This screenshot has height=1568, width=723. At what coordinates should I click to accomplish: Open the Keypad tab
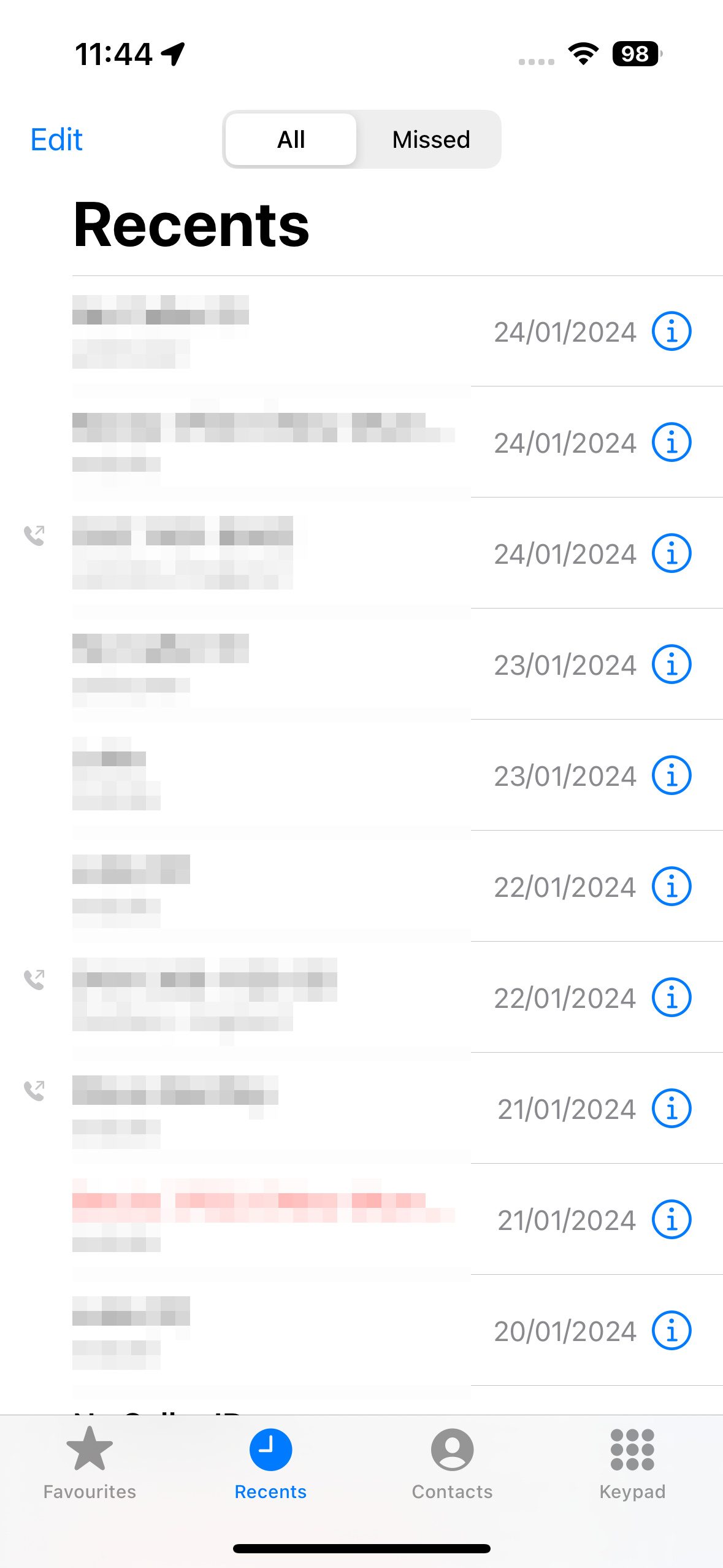tap(632, 1462)
